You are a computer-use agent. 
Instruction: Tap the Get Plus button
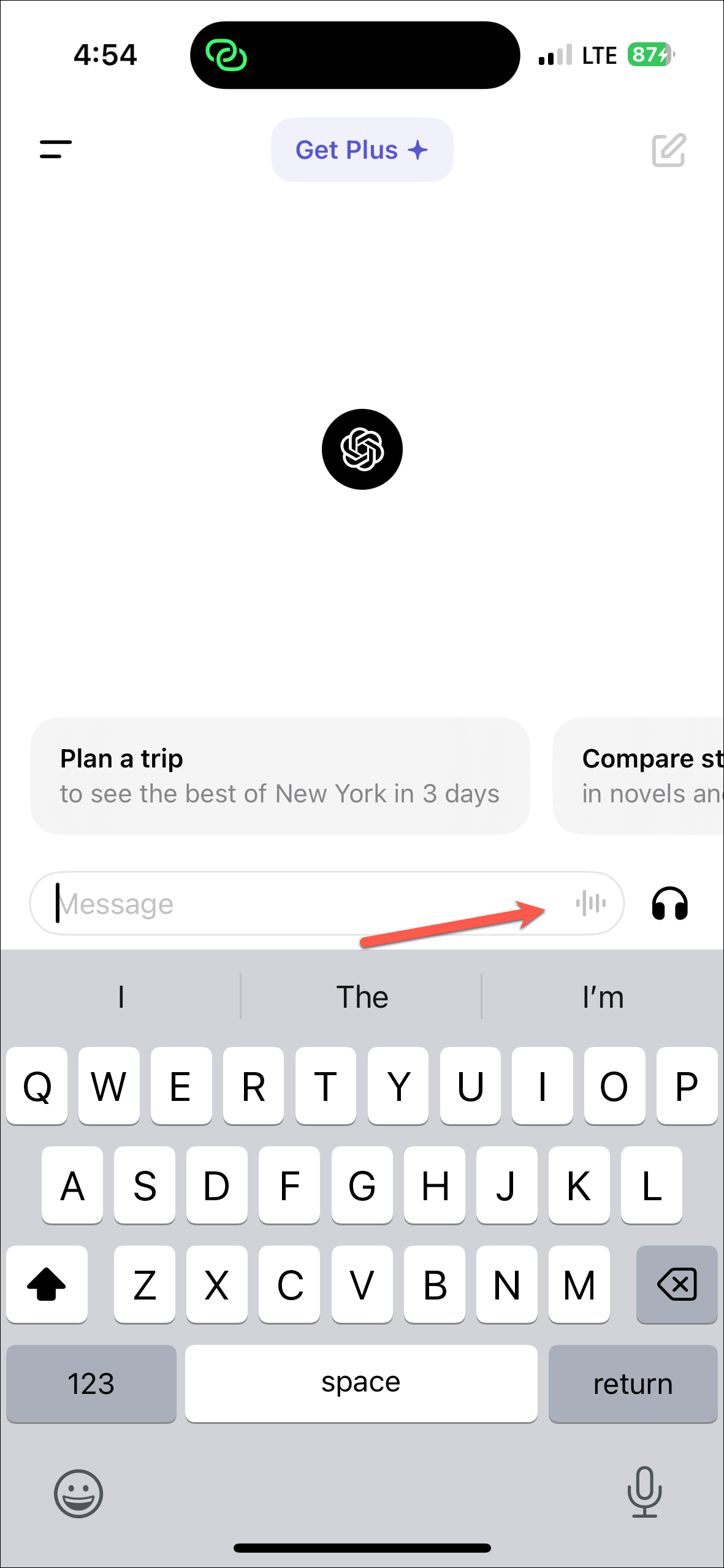pos(362,150)
